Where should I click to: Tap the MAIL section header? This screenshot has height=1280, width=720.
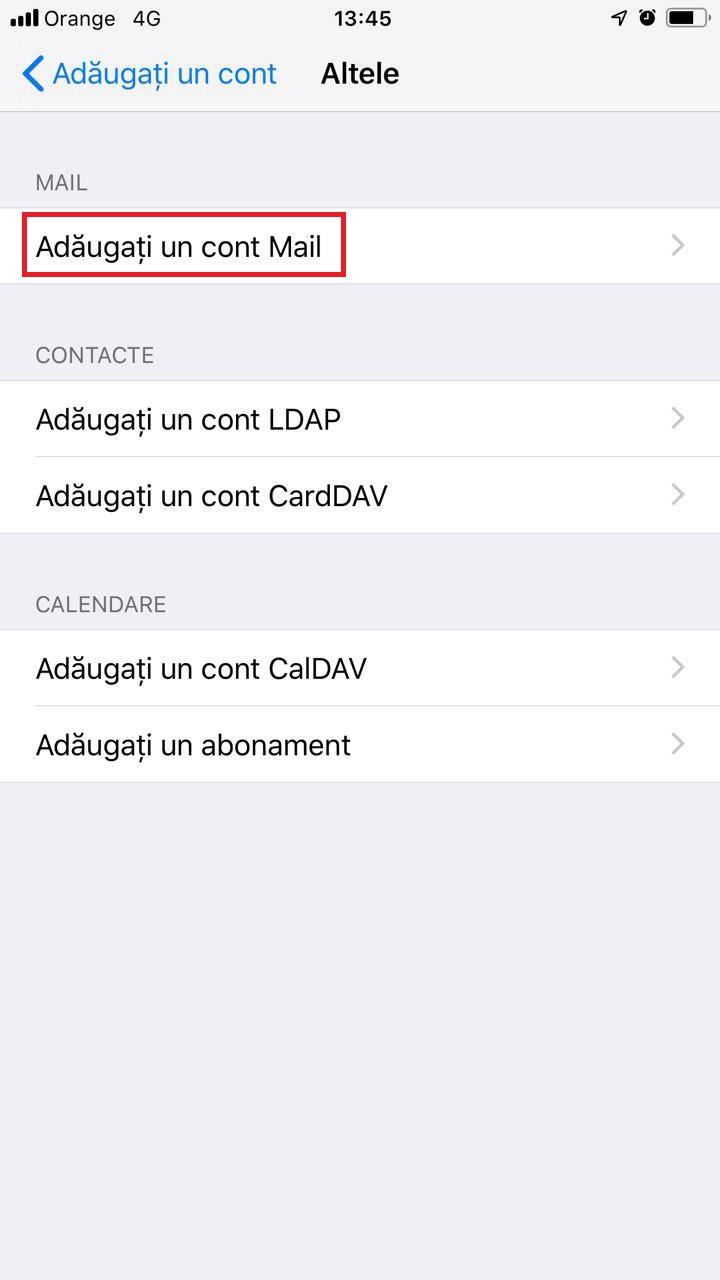tap(61, 182)
